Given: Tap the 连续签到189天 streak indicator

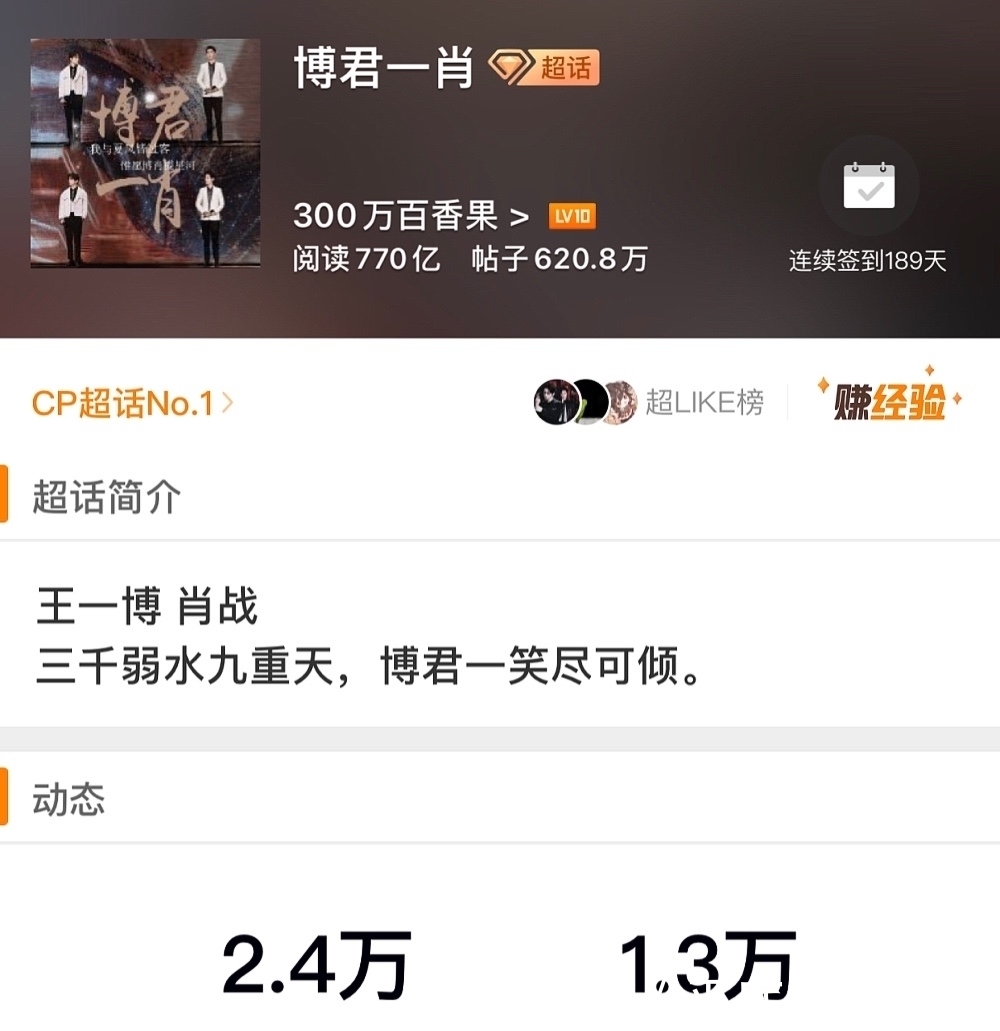Looking at the screenshot, I should pyautogui.click(x=866, y=261).
